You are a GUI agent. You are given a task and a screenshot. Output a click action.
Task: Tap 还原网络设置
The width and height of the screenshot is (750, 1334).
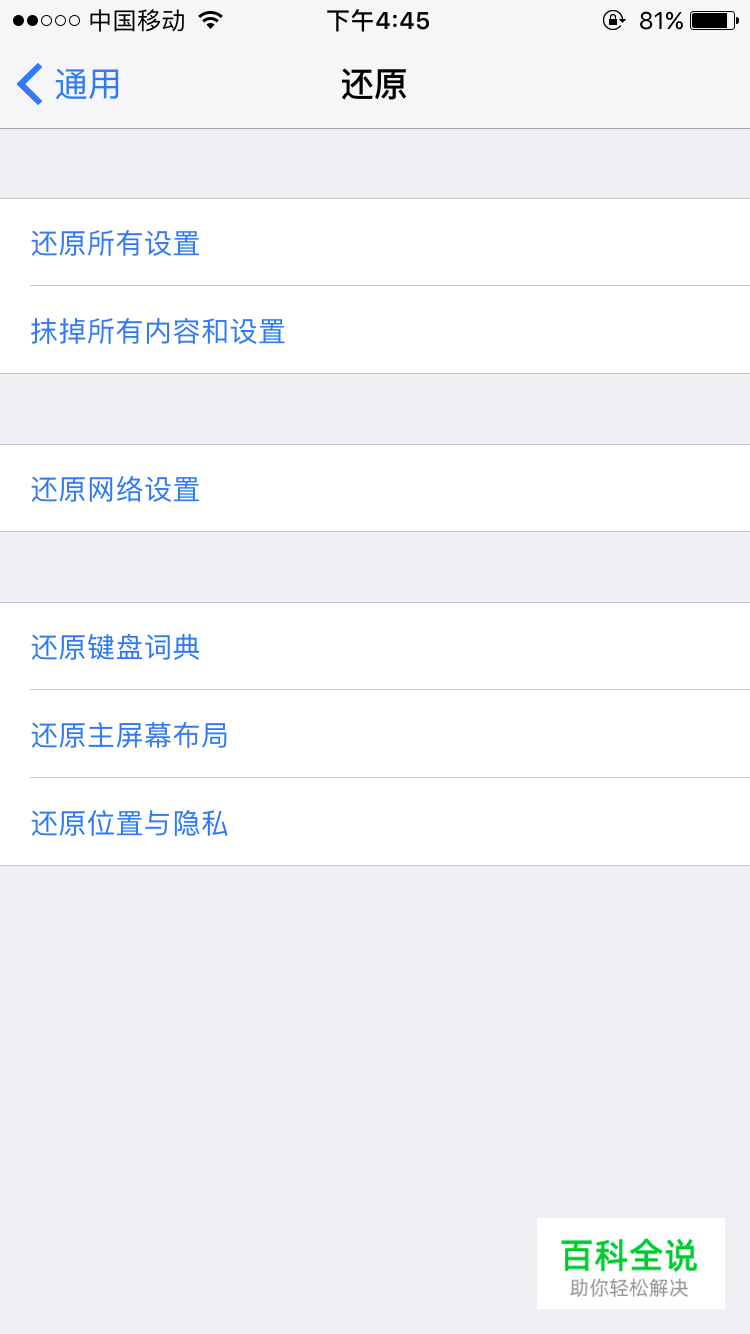point(375,488)
